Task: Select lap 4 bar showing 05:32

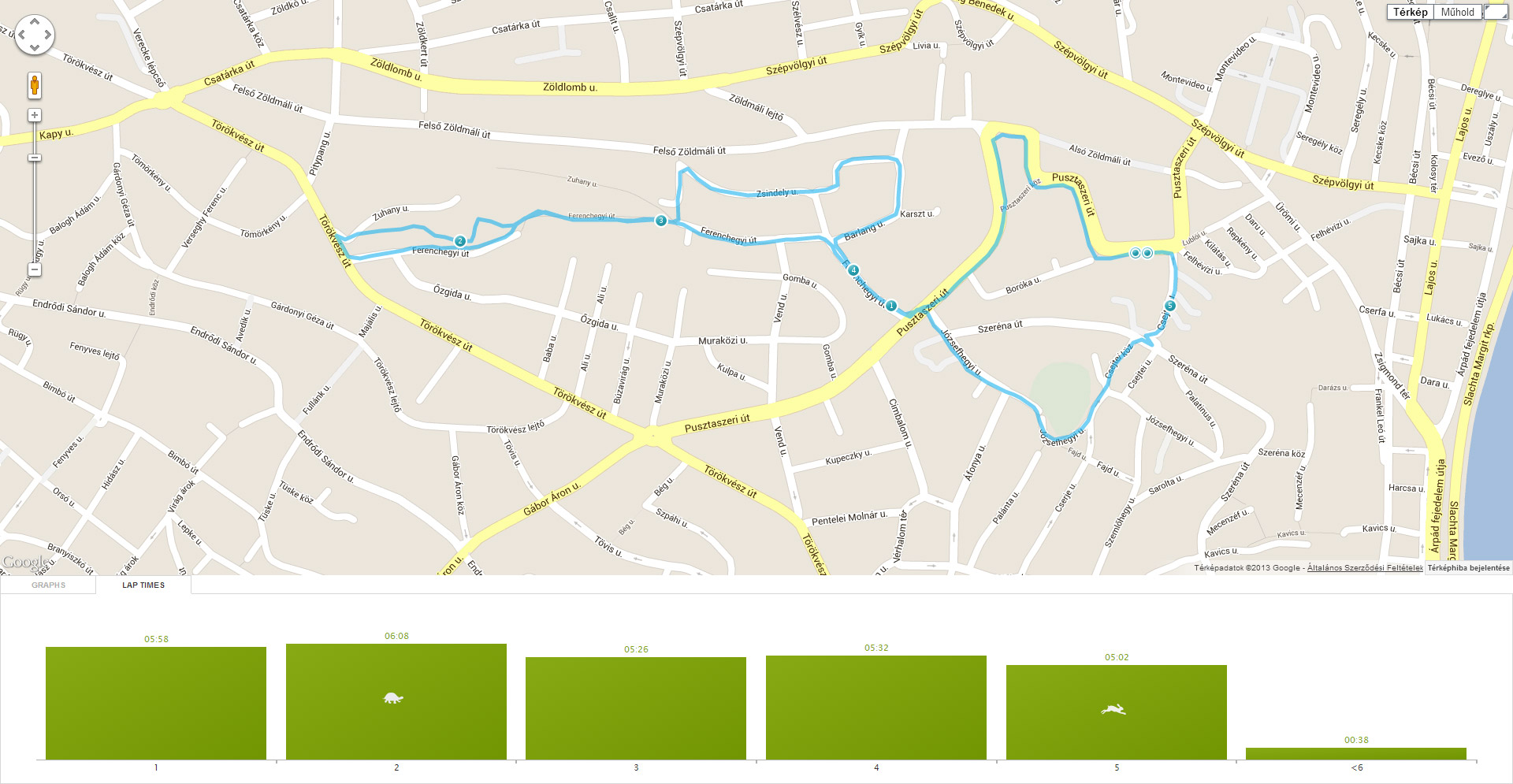Action: 876,707
